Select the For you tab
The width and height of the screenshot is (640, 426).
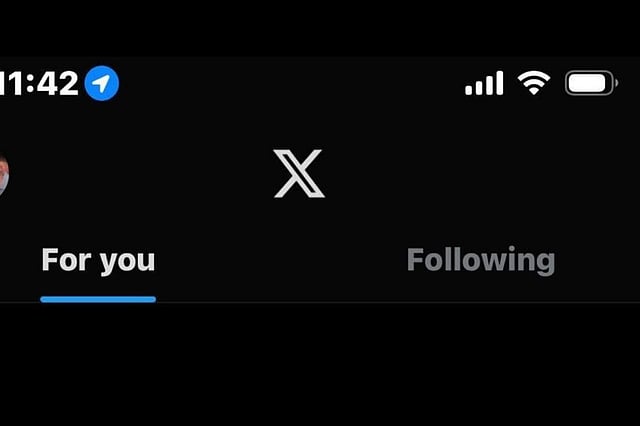tap(98, 261)
